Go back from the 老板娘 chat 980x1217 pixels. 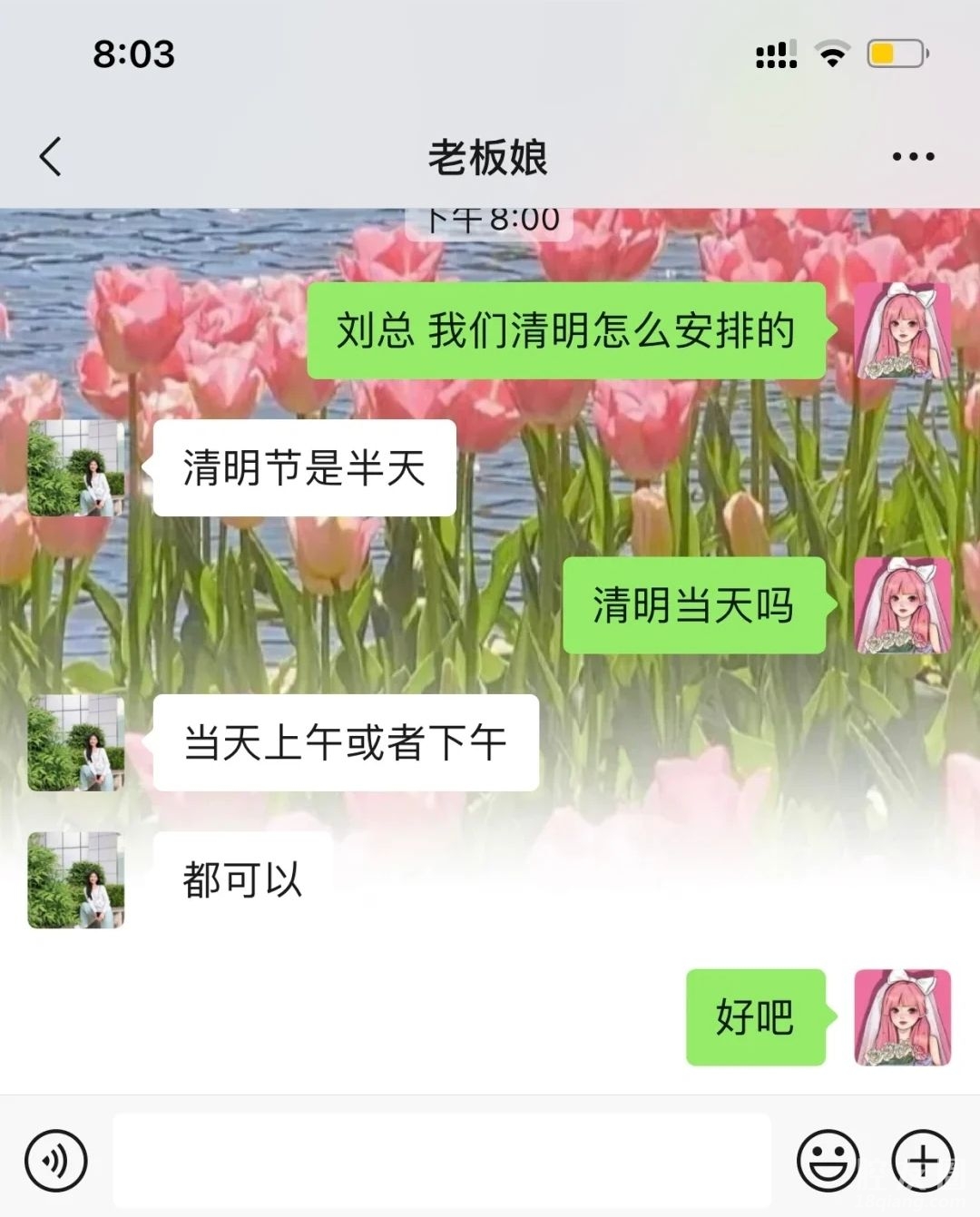52,156
